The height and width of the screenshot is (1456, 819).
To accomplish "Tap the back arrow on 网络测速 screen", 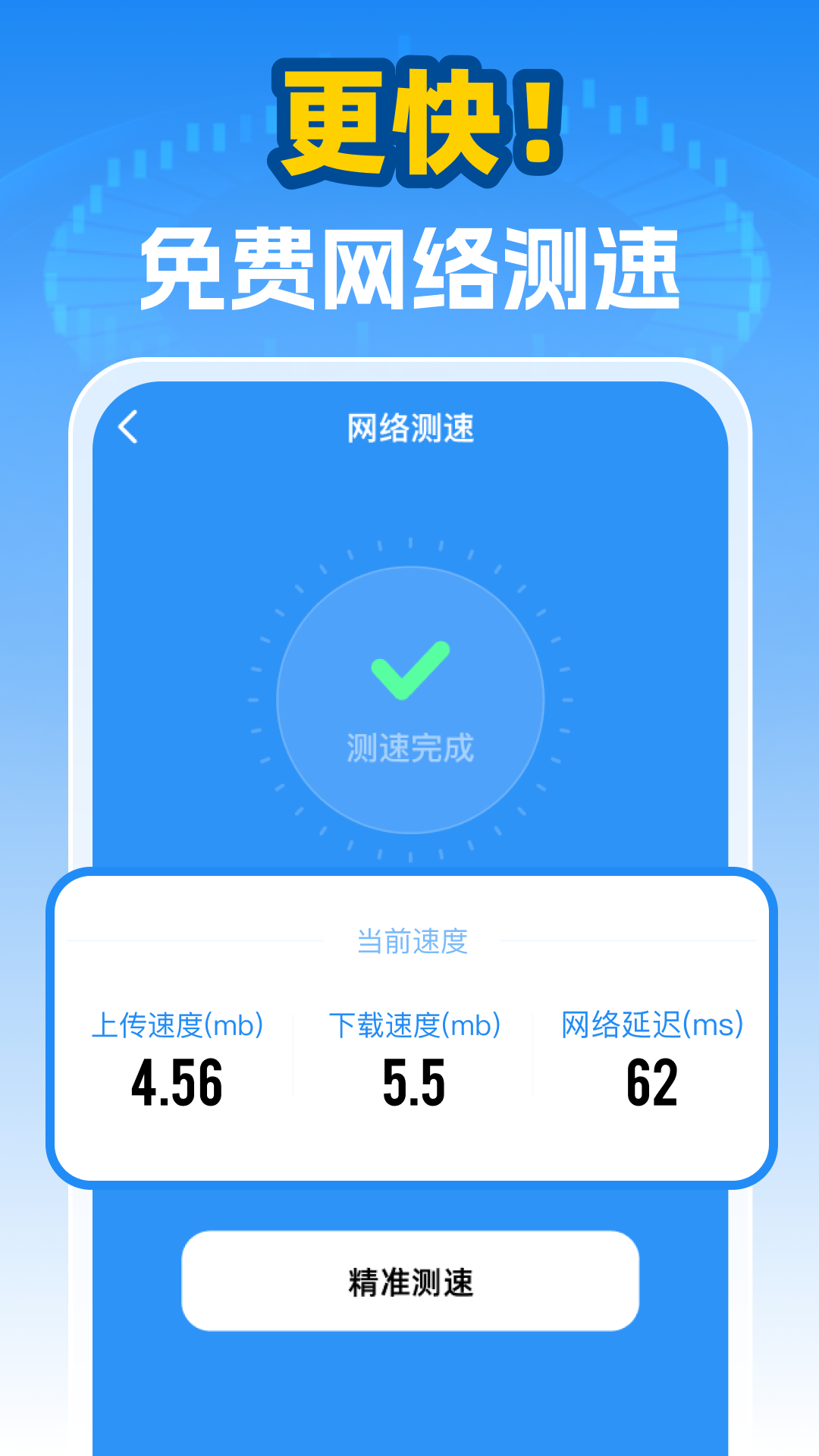I will 127,427.
